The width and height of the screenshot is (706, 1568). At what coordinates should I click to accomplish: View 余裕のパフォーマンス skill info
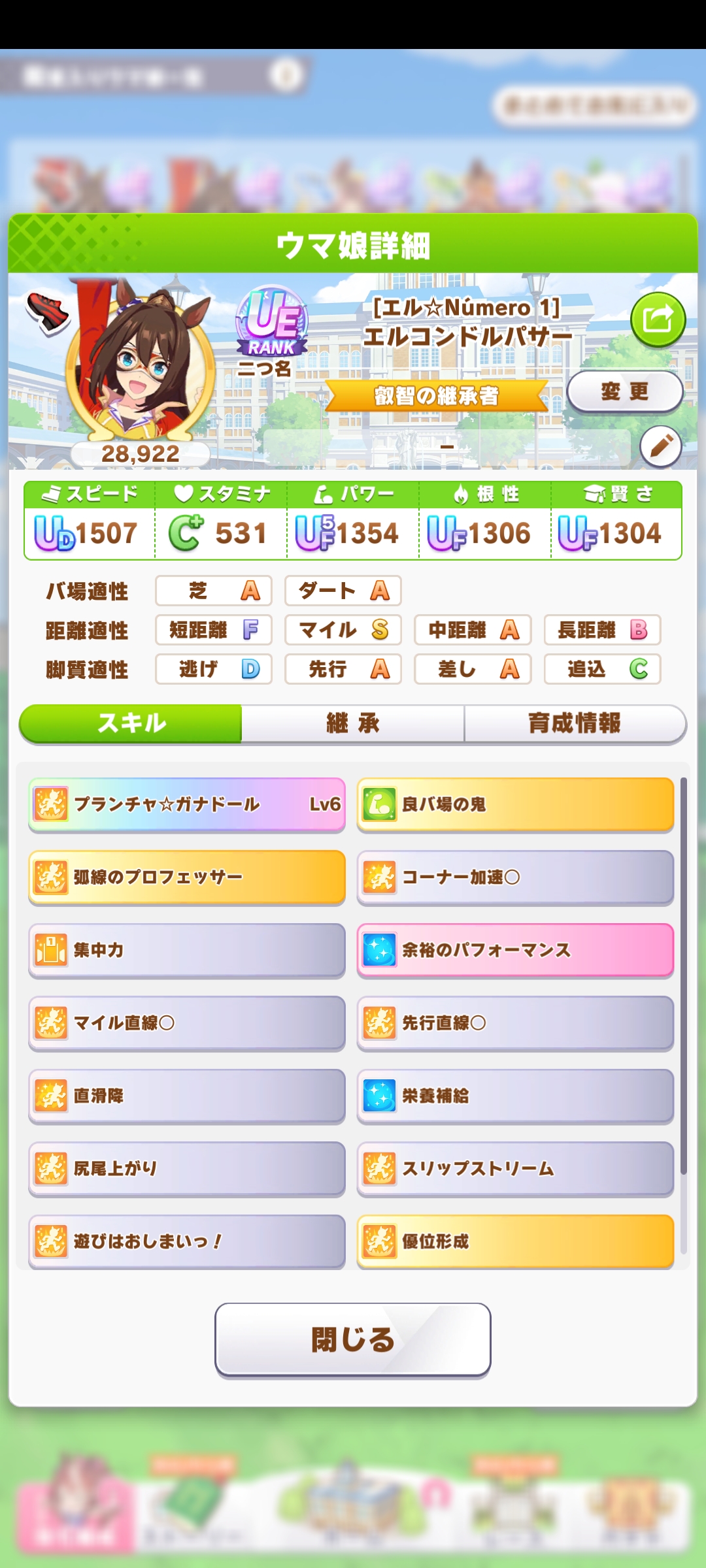tap(515, 950)
